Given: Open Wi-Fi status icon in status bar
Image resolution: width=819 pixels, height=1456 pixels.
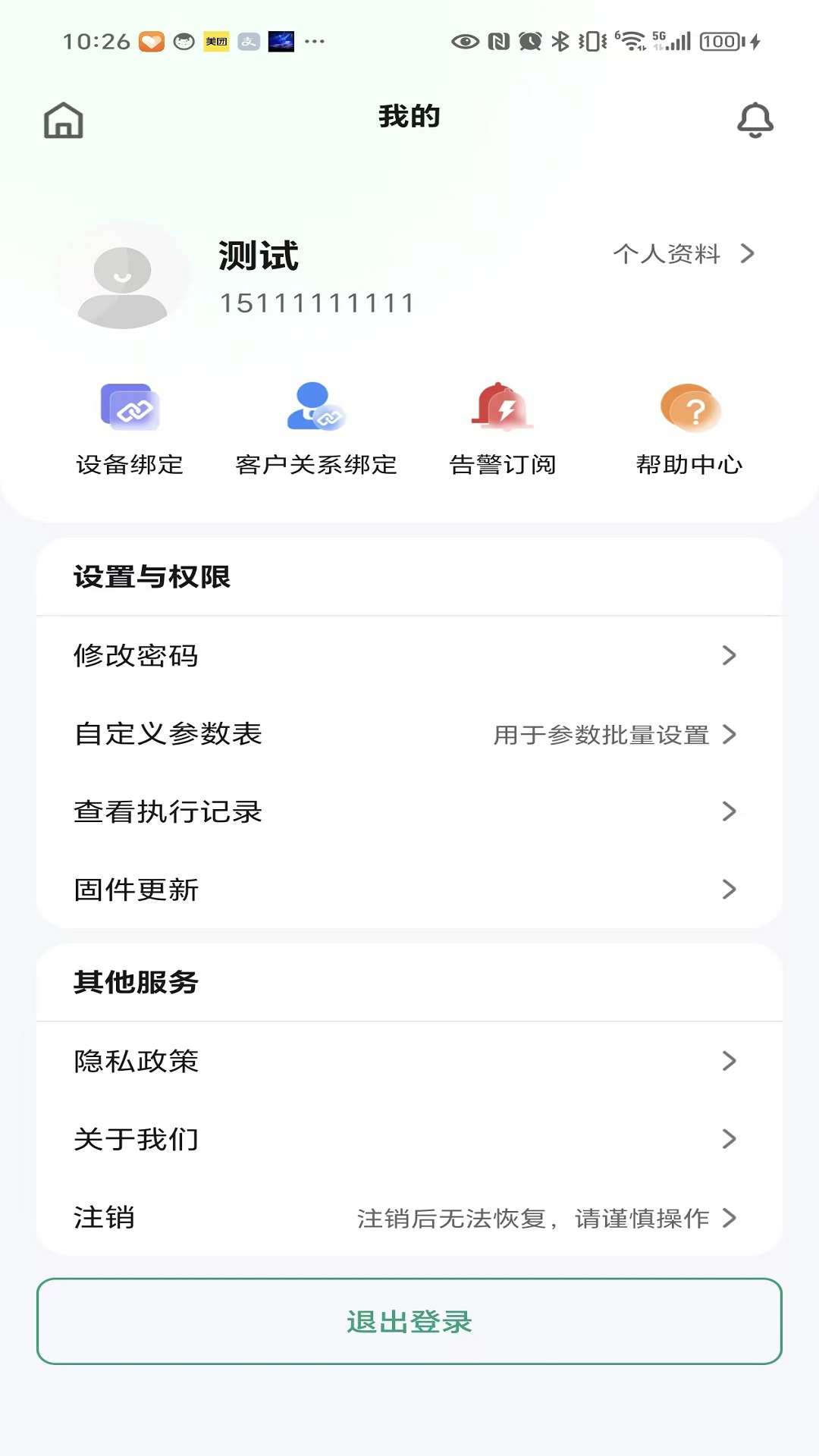Looking at the screenshot, I should (634, 42).
